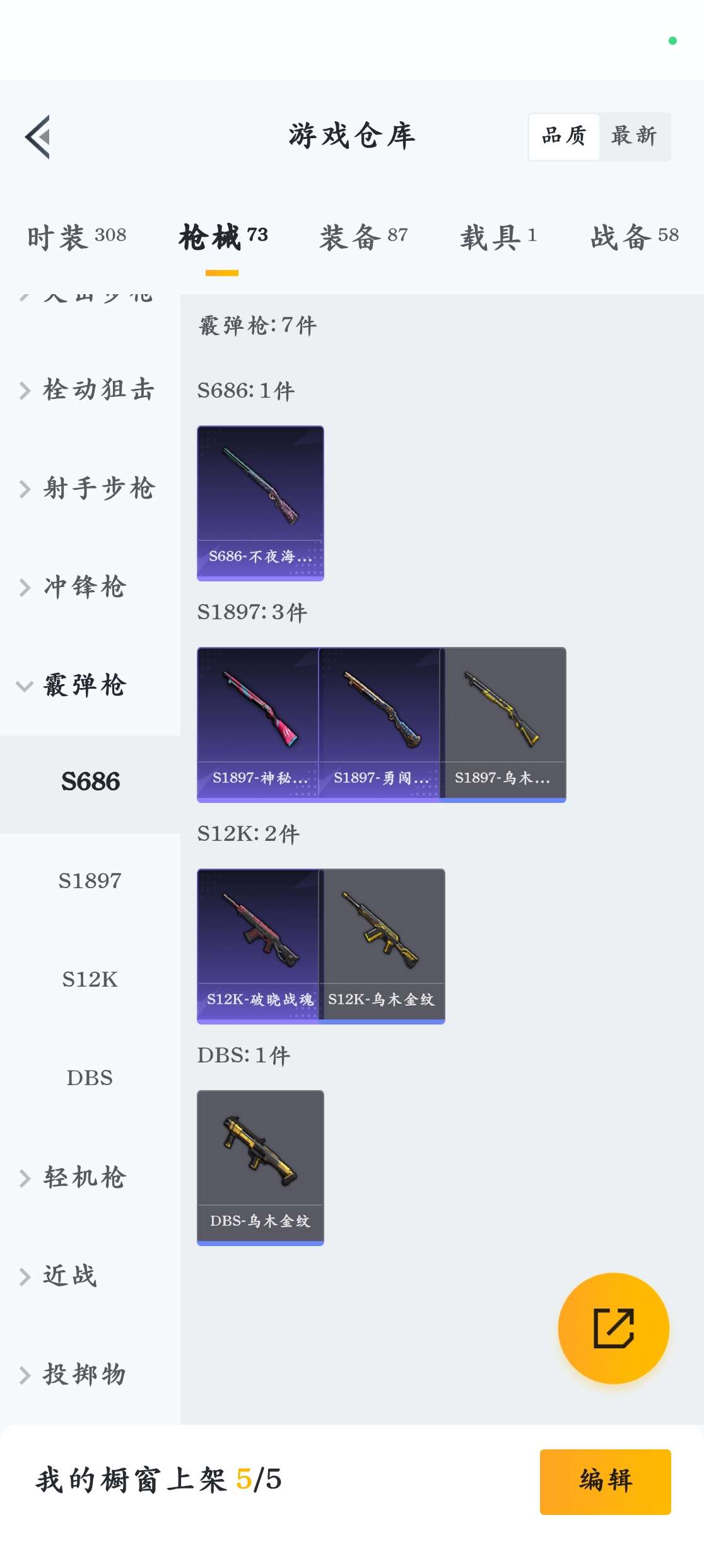Expand the 射手步枪 category

pyautogui.click(x=88, y=488)
